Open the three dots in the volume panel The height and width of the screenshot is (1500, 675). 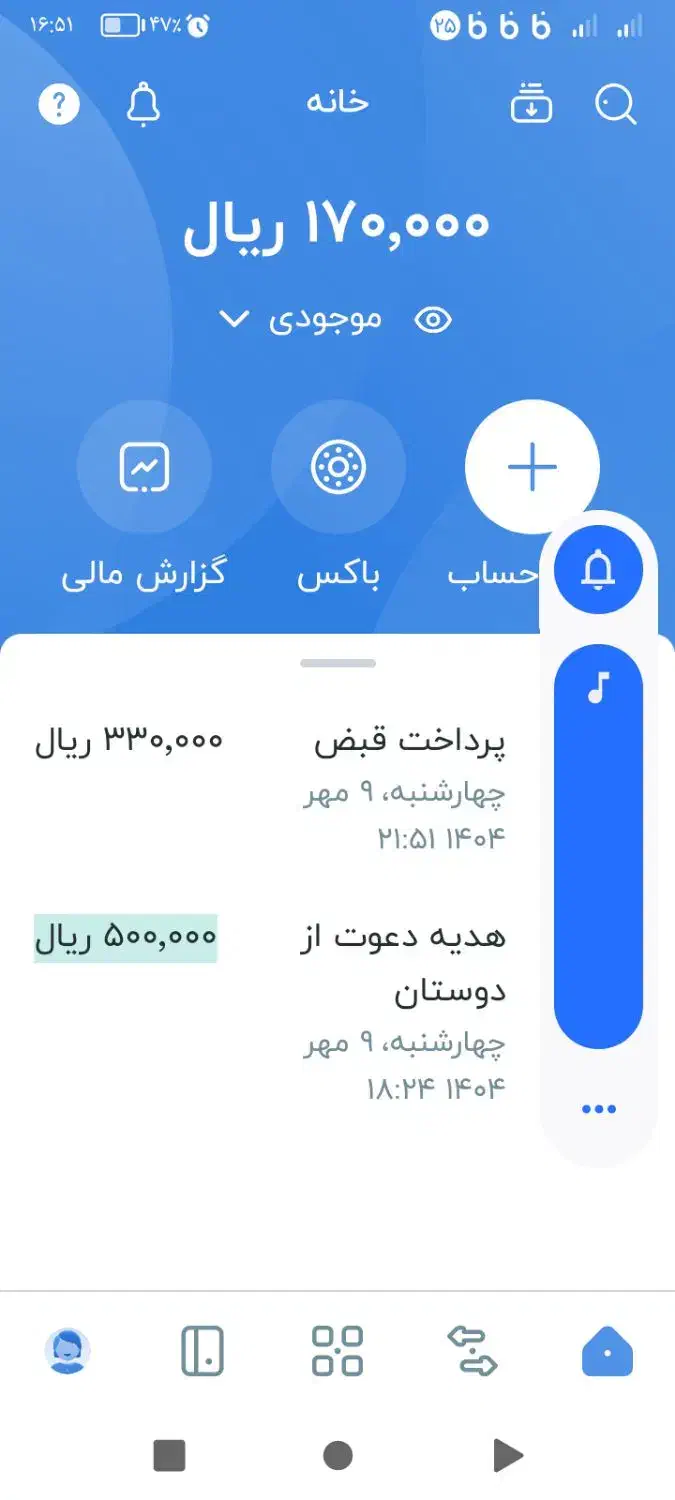[x=598, y=1109]
